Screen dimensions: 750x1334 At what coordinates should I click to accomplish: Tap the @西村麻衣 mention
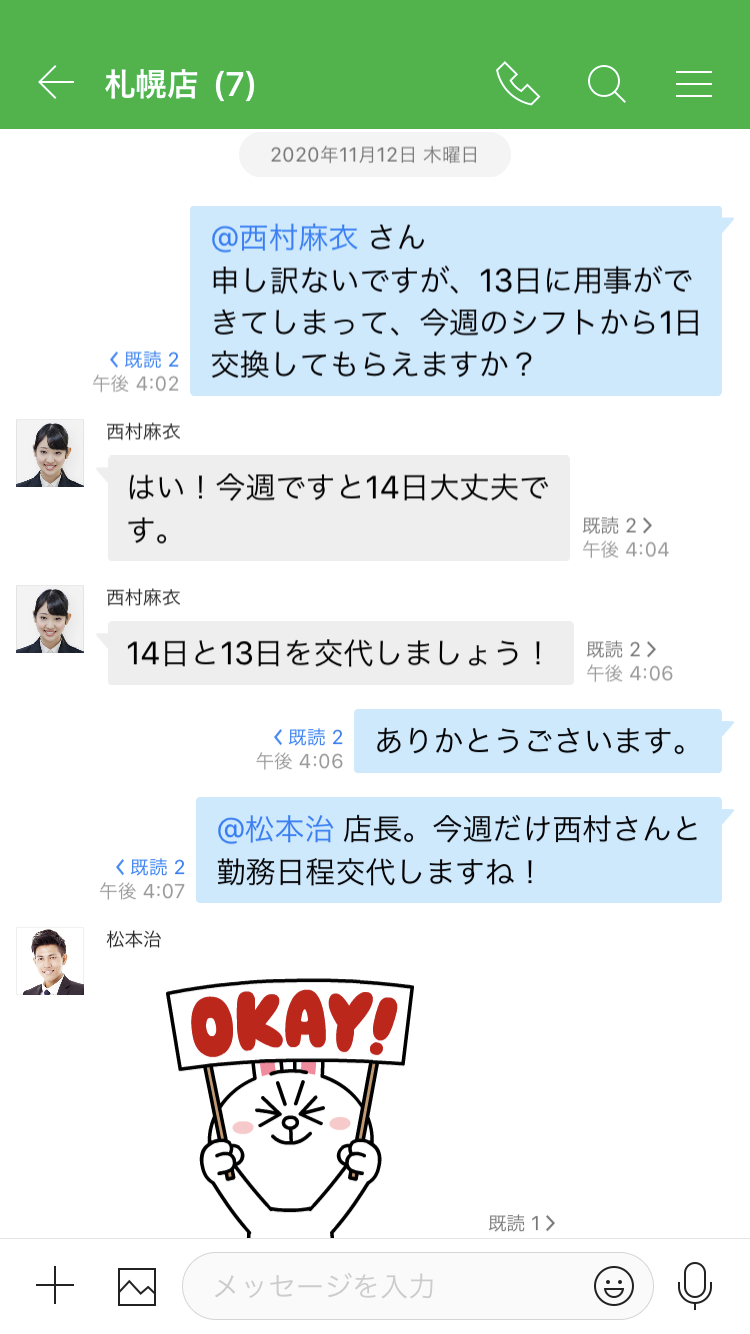coord(284,238)
